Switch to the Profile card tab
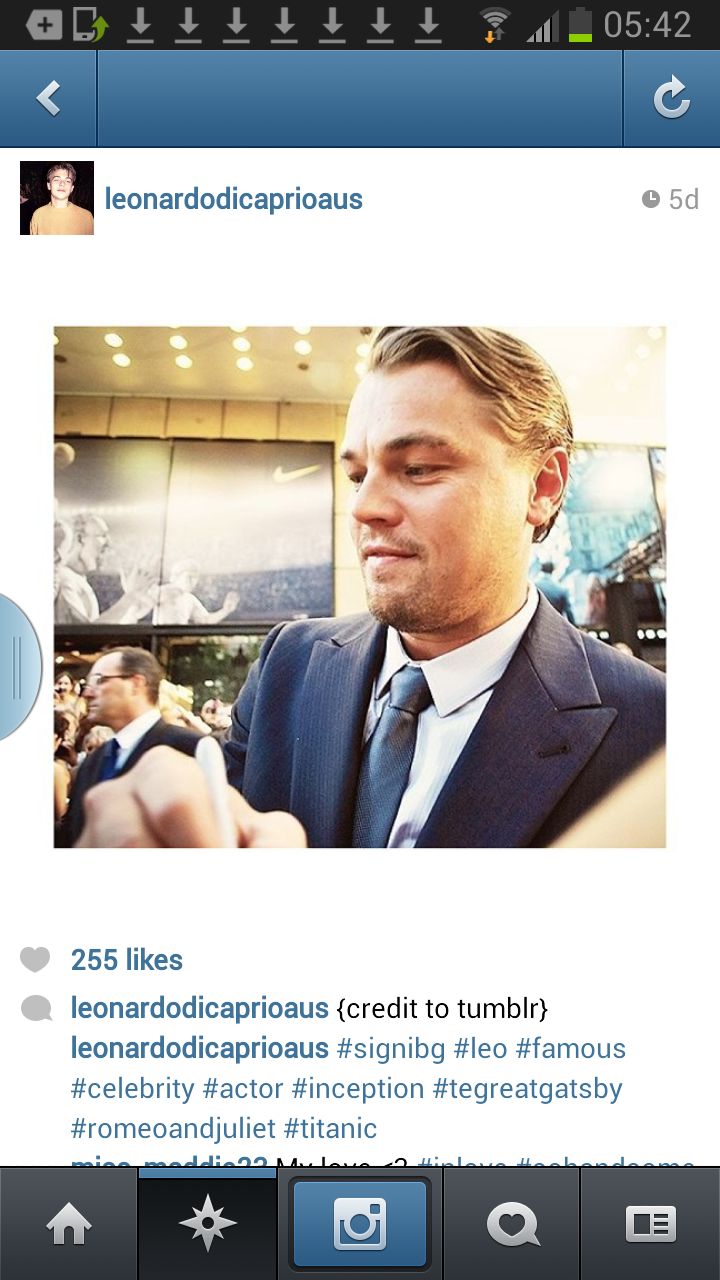The image size is (720, 1280). pos(650,1224)
